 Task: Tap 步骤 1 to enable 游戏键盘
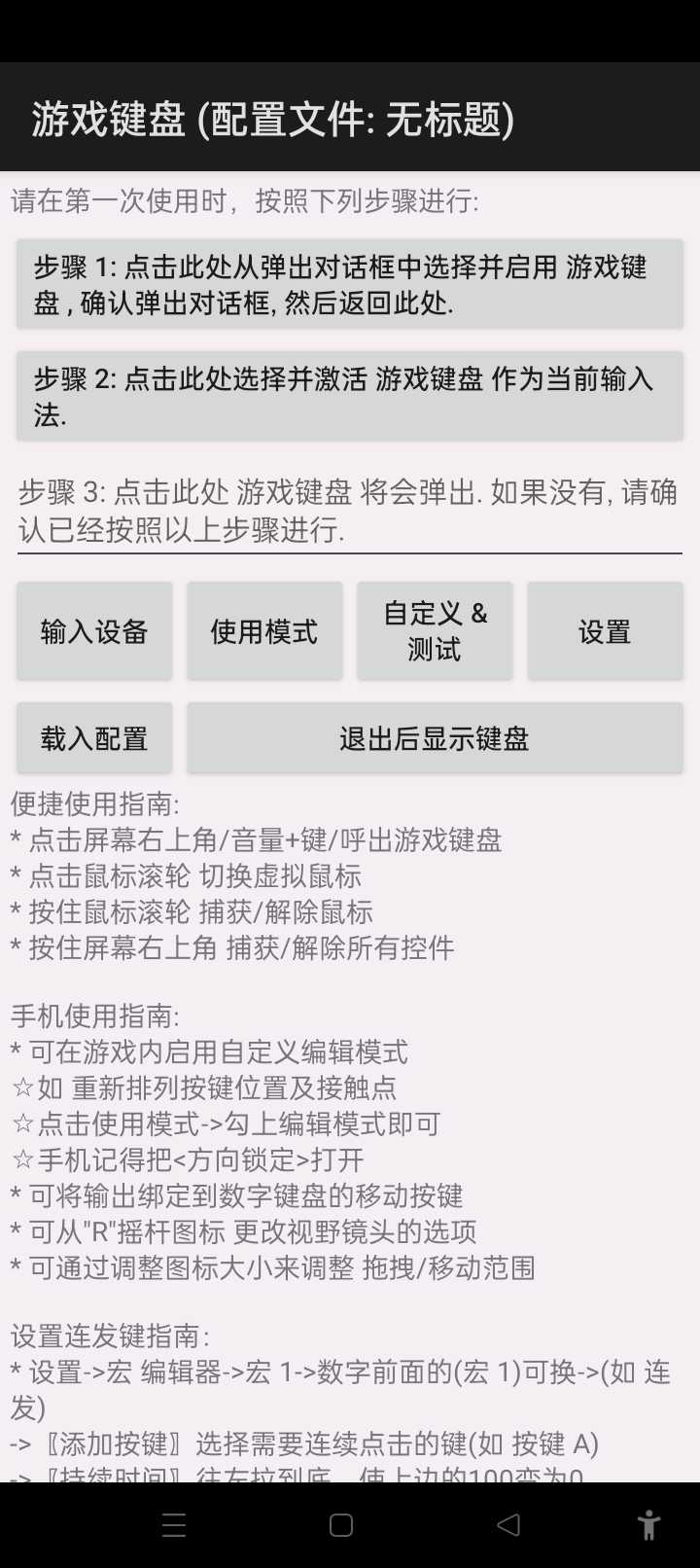(x=350, y=284)
